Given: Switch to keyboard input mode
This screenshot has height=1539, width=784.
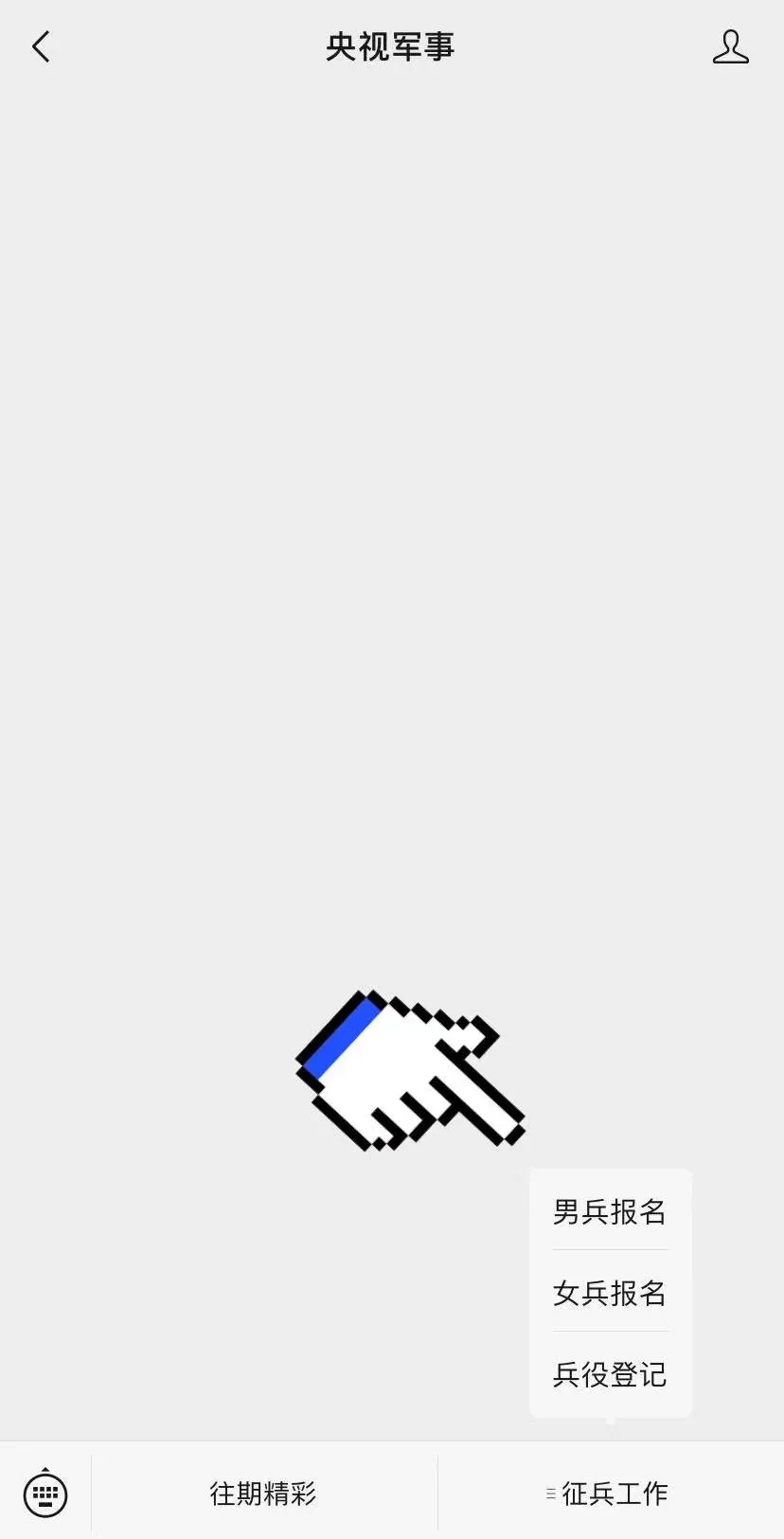Looking at the screenshot, I should pyautogui.click(x=45, y=1494).
